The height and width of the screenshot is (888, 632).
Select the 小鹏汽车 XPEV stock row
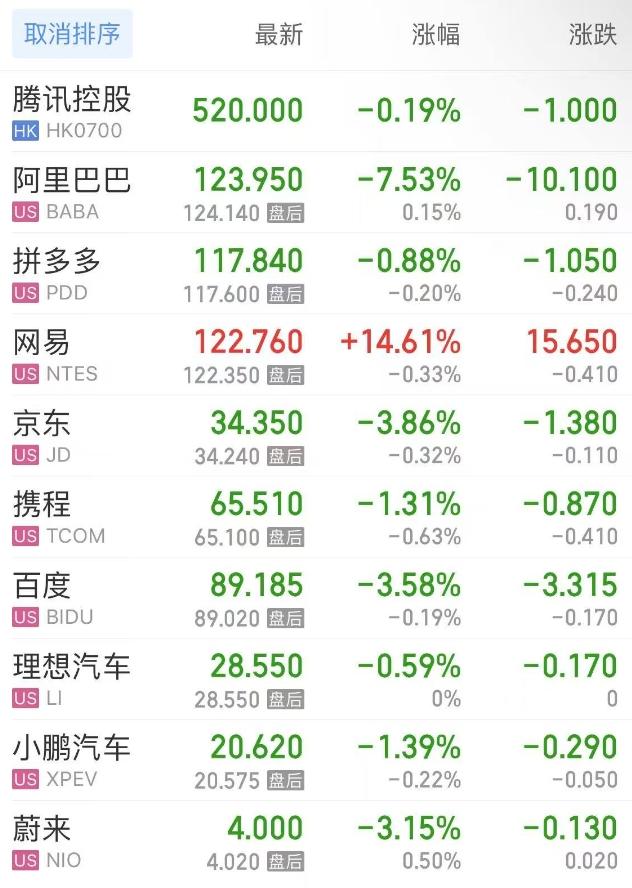click(72, 759)
